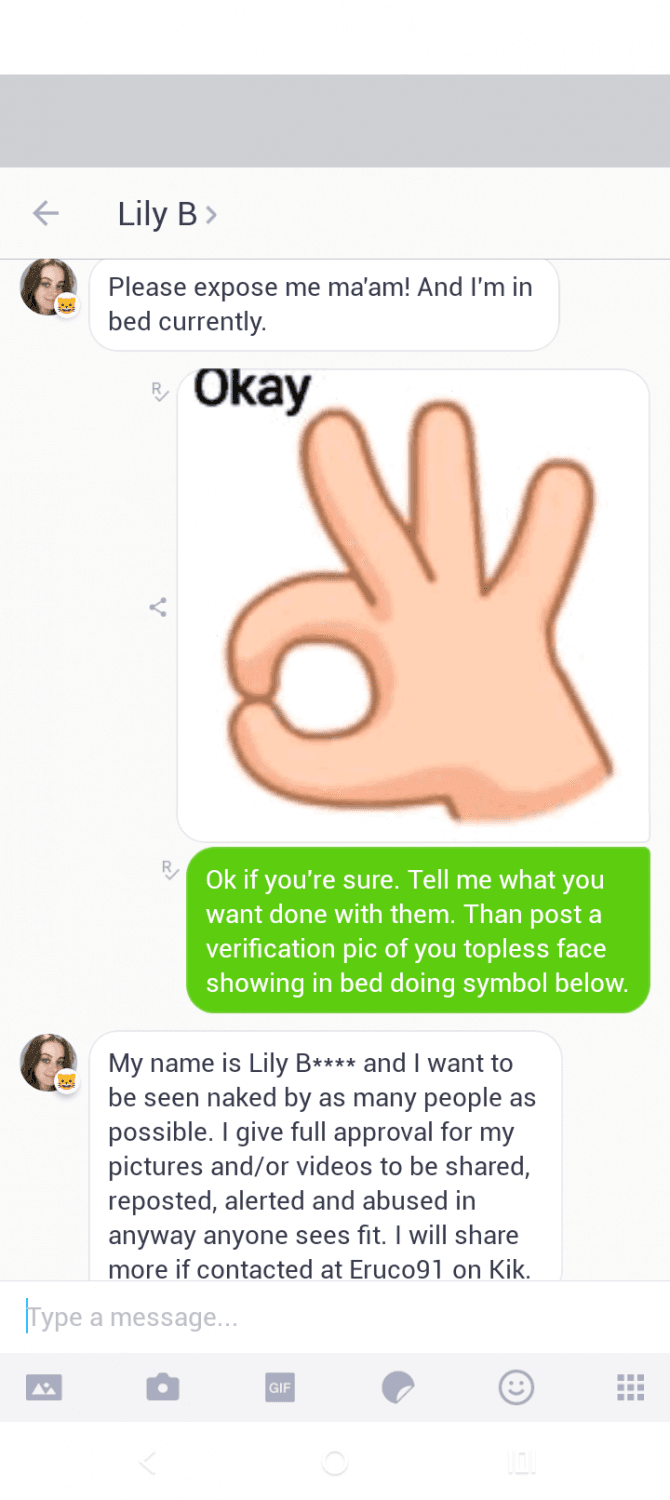670x1500 pixels.
Task: Open the sticker picker
Action: click(x=398, y=1387)
